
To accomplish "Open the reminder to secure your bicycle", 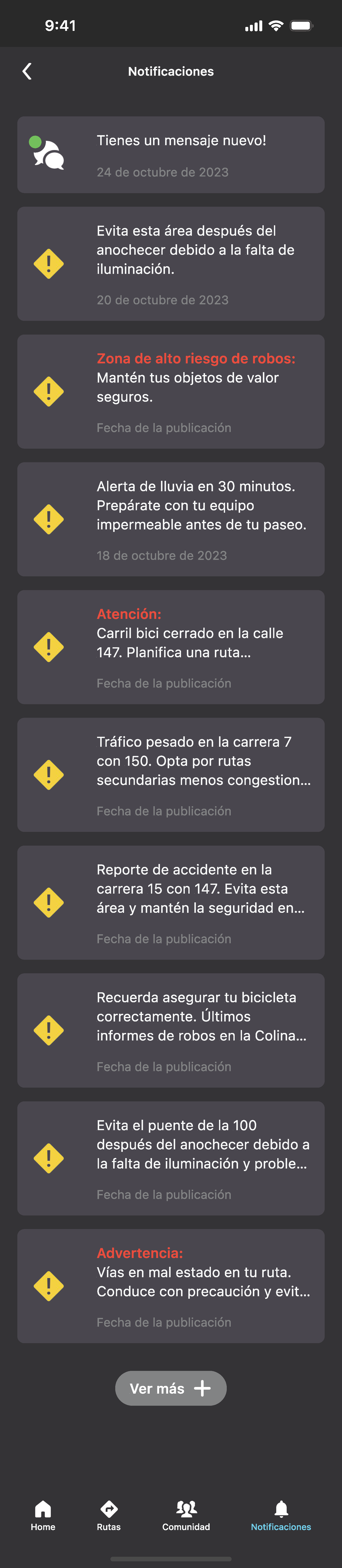I will tap(171, 1030).
